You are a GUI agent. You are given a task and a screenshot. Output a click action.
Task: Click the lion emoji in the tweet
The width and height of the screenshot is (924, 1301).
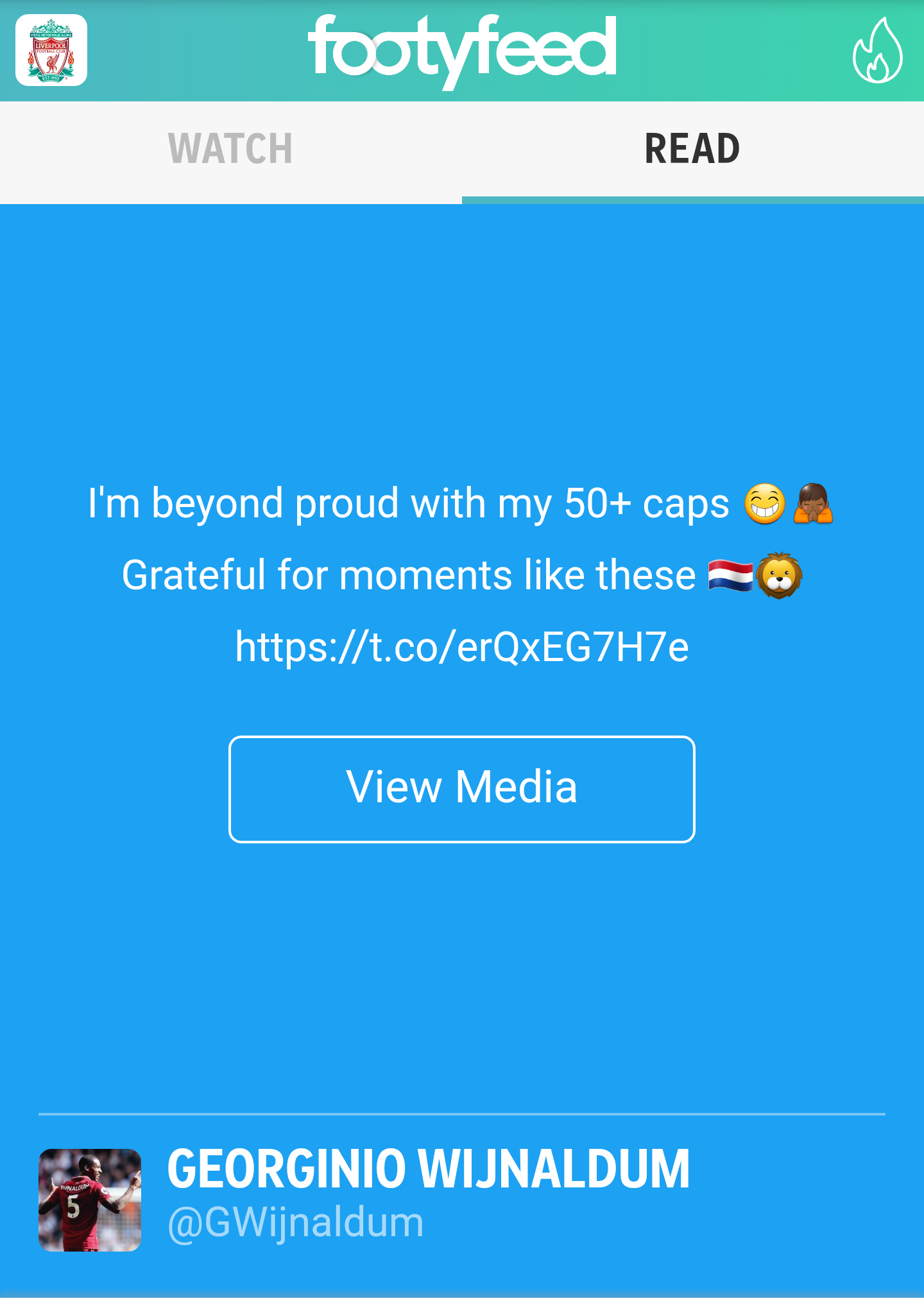point(778,576)
